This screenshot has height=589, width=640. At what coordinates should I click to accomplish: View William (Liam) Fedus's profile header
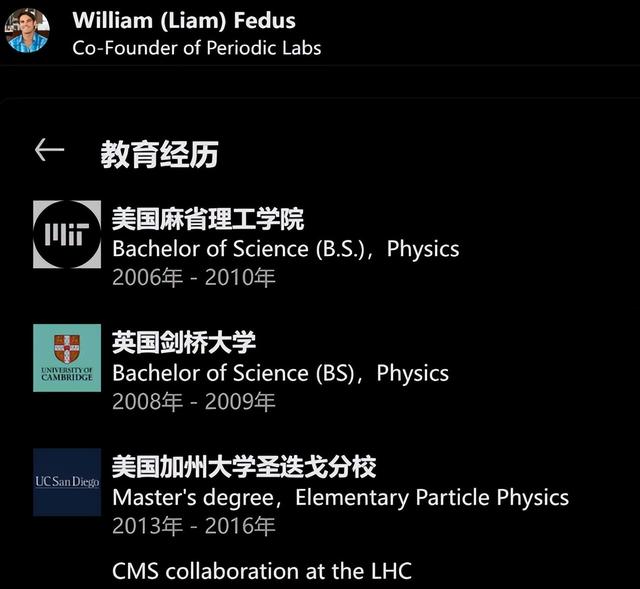(x=184, y=20)
